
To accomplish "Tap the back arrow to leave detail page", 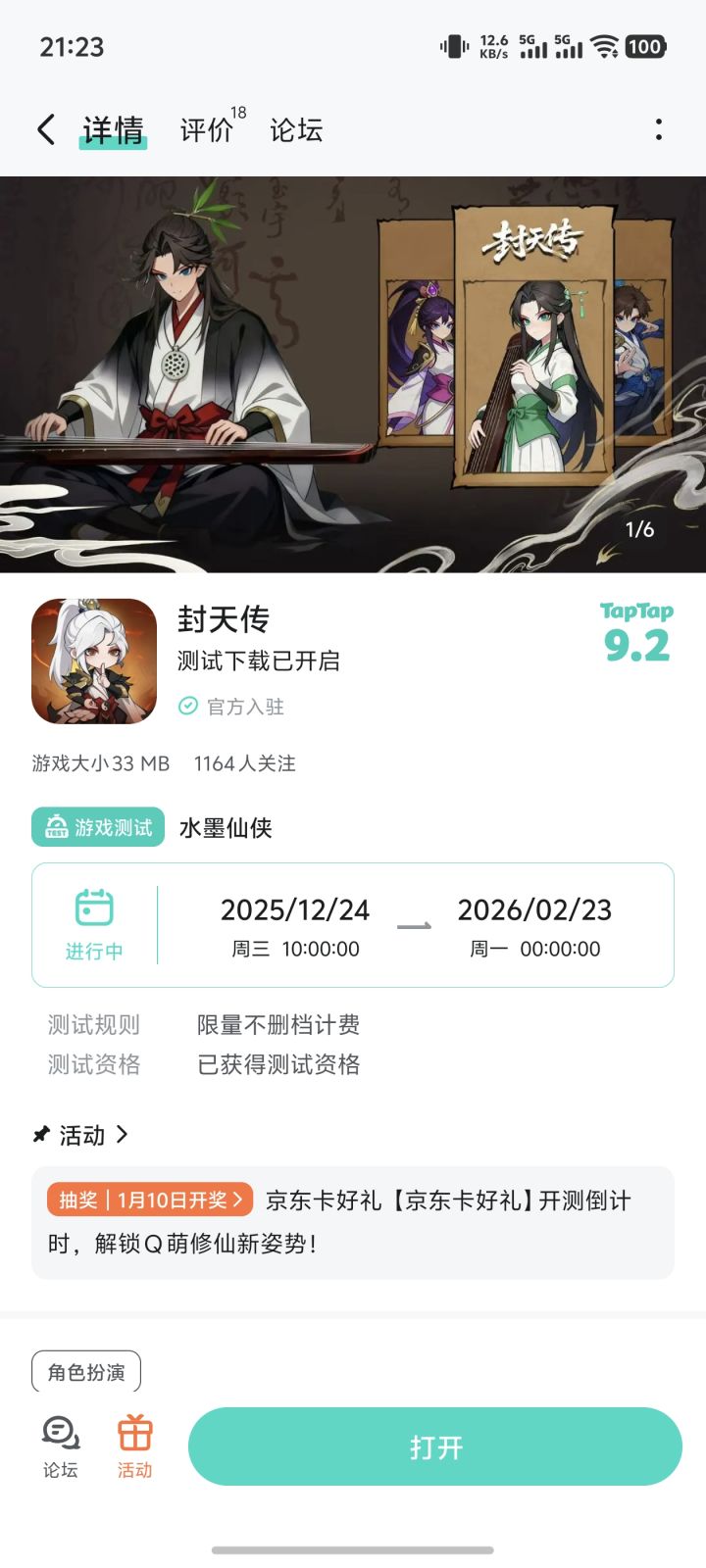I will [x=44, y=129].
